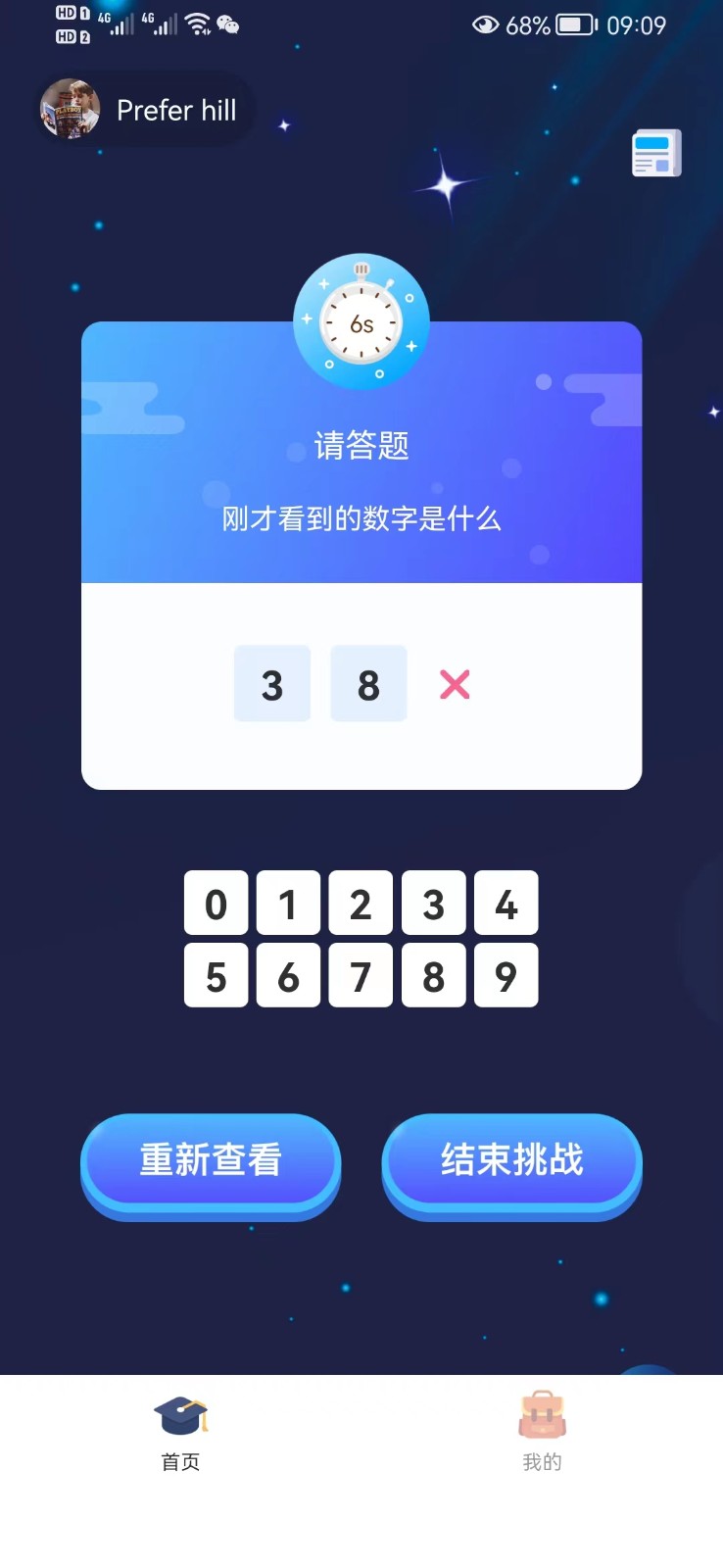Open the Prefer hill profile

click(142, 110)
